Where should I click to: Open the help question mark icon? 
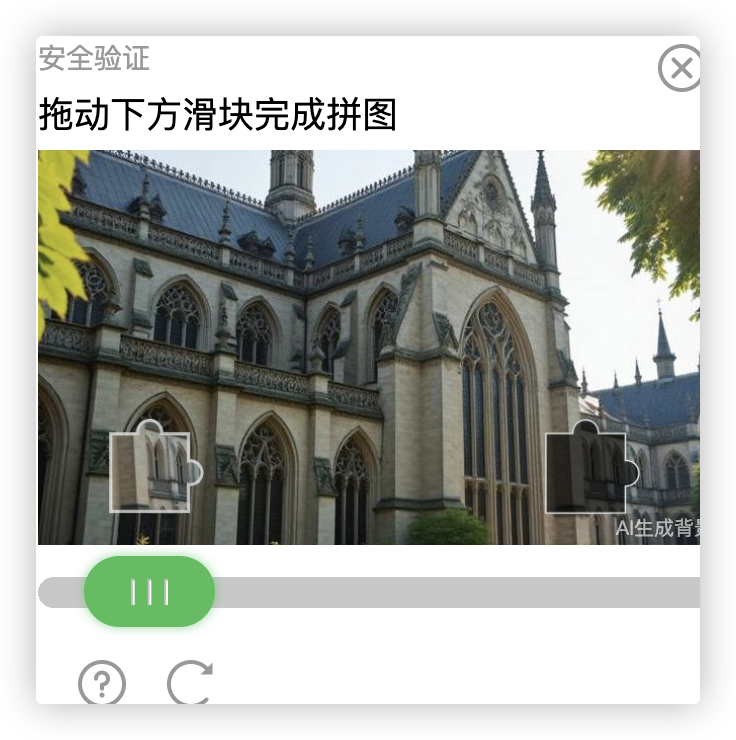coord(102,684)
